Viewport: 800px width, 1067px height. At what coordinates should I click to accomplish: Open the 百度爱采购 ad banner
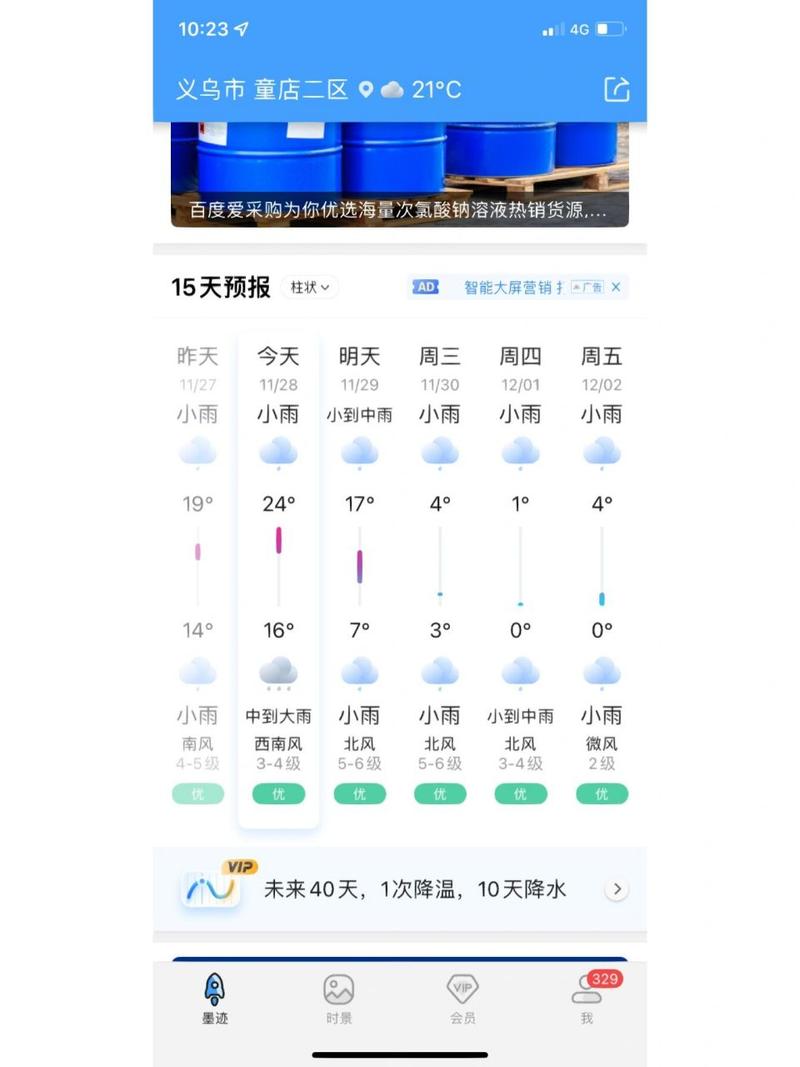tap(400, 175)
